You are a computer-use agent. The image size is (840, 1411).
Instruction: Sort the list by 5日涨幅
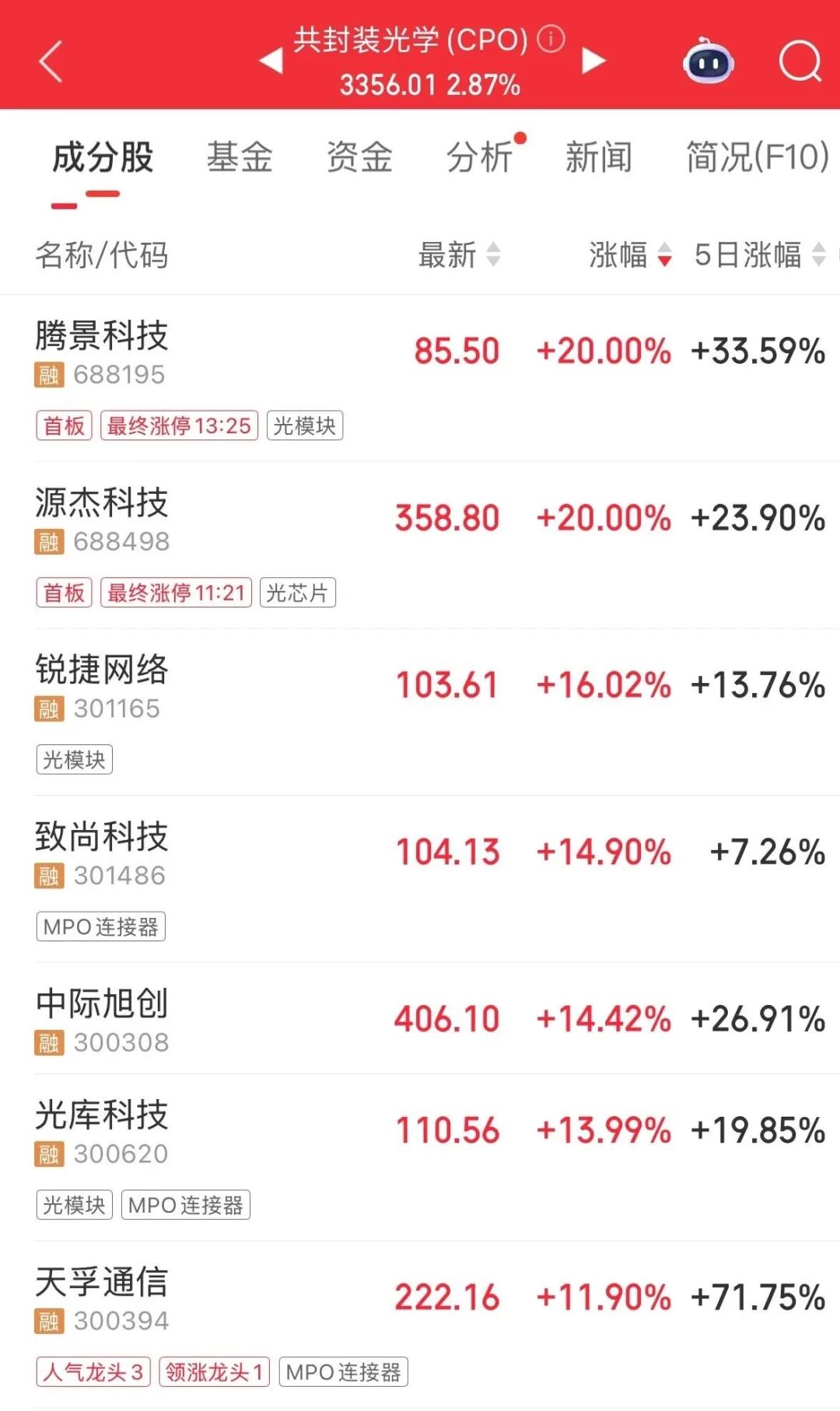pos(759,254)
